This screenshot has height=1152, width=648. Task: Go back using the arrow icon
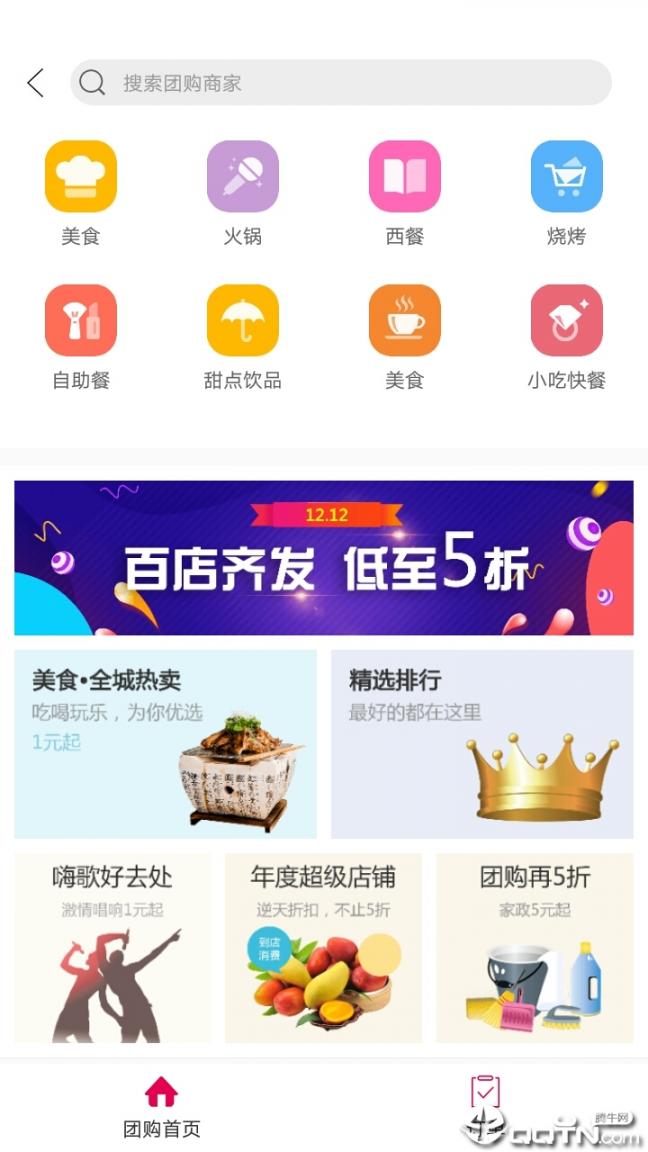[x=36, y=83]
